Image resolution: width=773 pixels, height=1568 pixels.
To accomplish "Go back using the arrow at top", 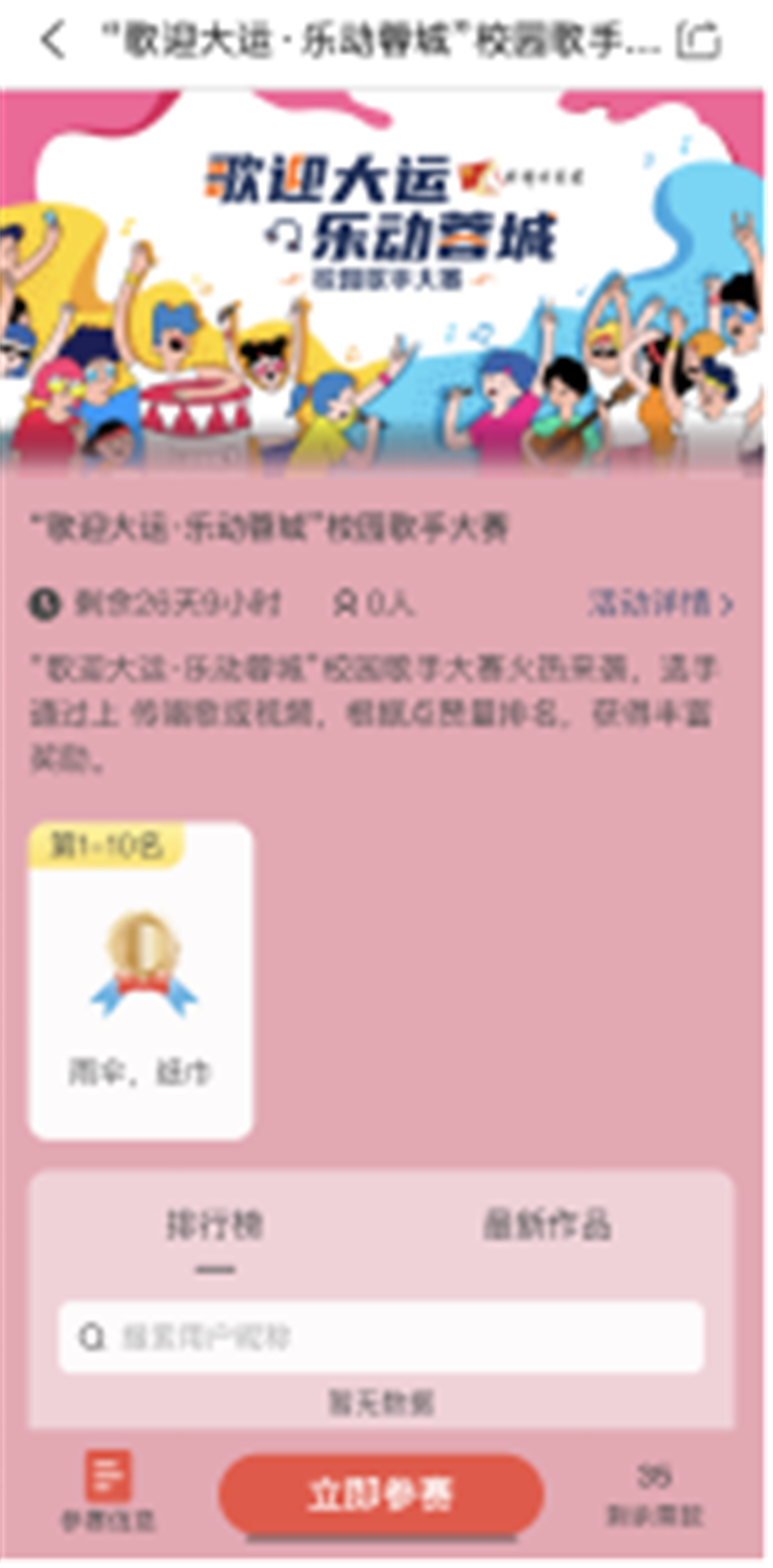I will click(54, 40).
